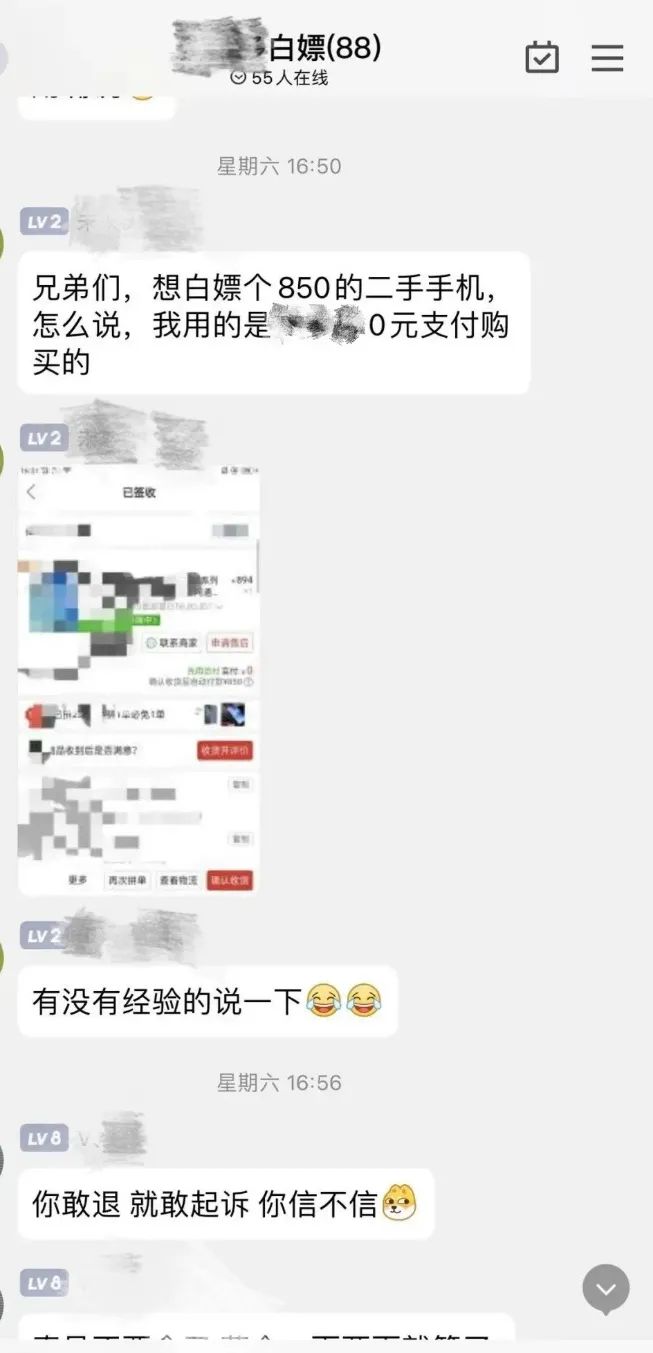The image size is (653, 1353).
Task: Open the group check-in calendar icon
Action: [x=542, y=58]
